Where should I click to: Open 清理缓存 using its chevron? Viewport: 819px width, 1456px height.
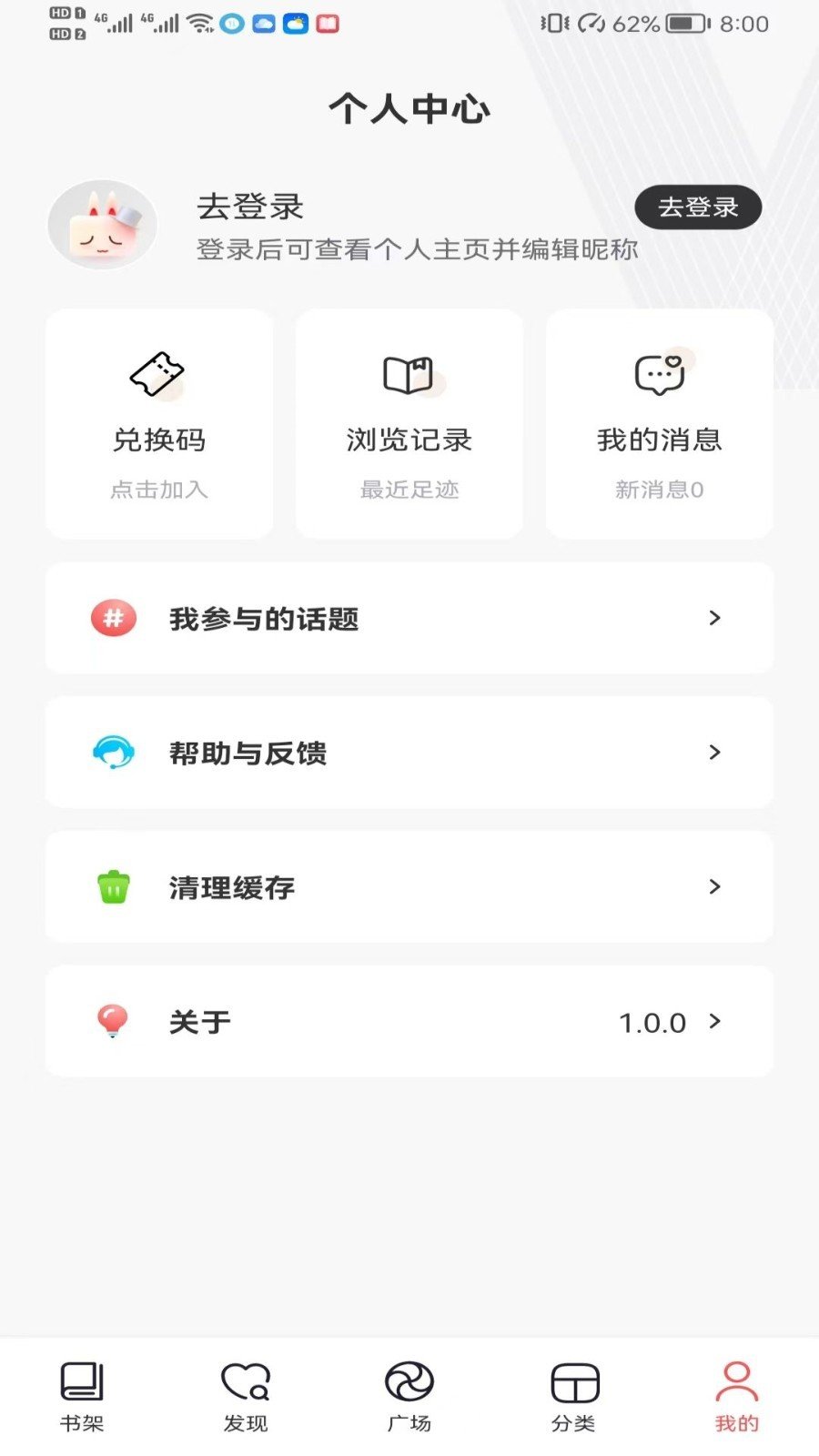pyautogui.click(x=714, y=886)
